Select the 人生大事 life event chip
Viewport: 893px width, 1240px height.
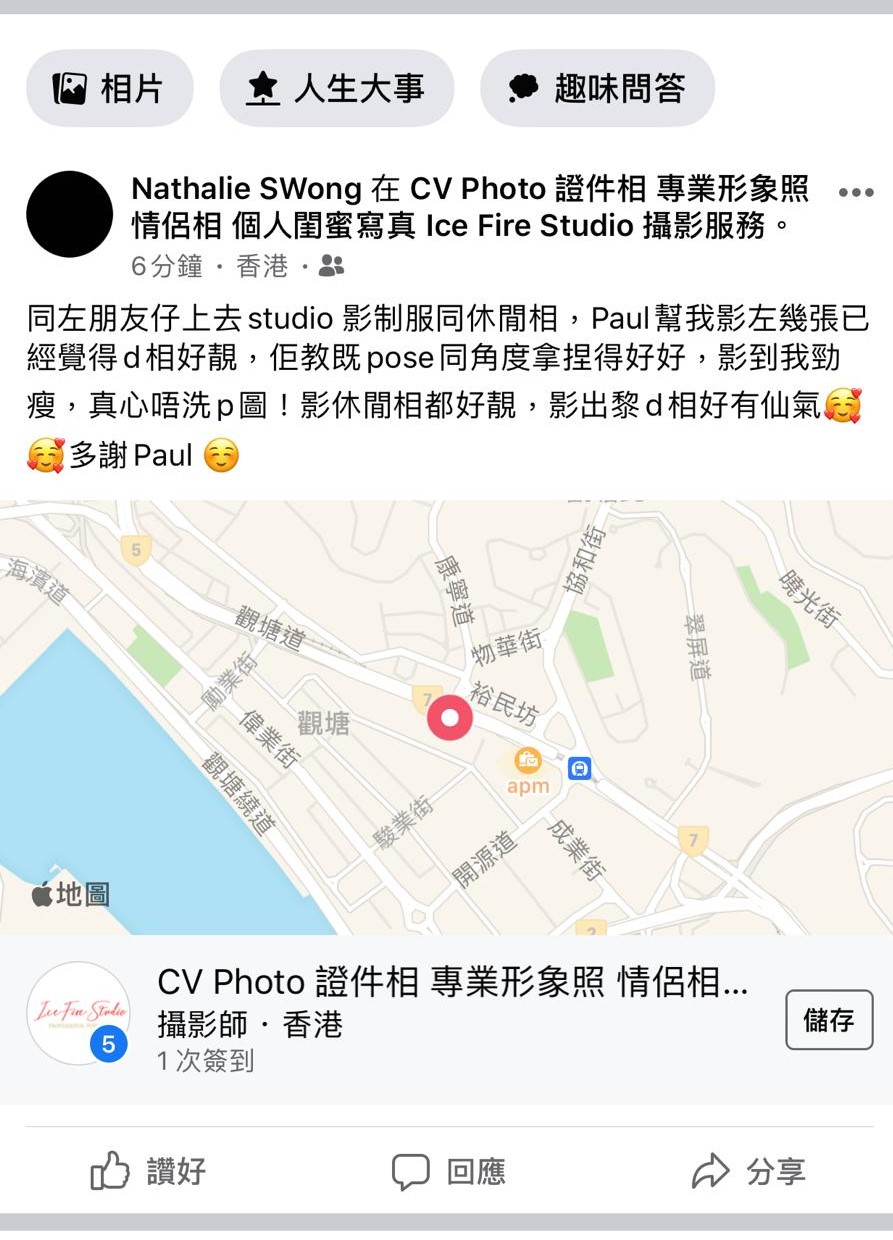[336, 89]
